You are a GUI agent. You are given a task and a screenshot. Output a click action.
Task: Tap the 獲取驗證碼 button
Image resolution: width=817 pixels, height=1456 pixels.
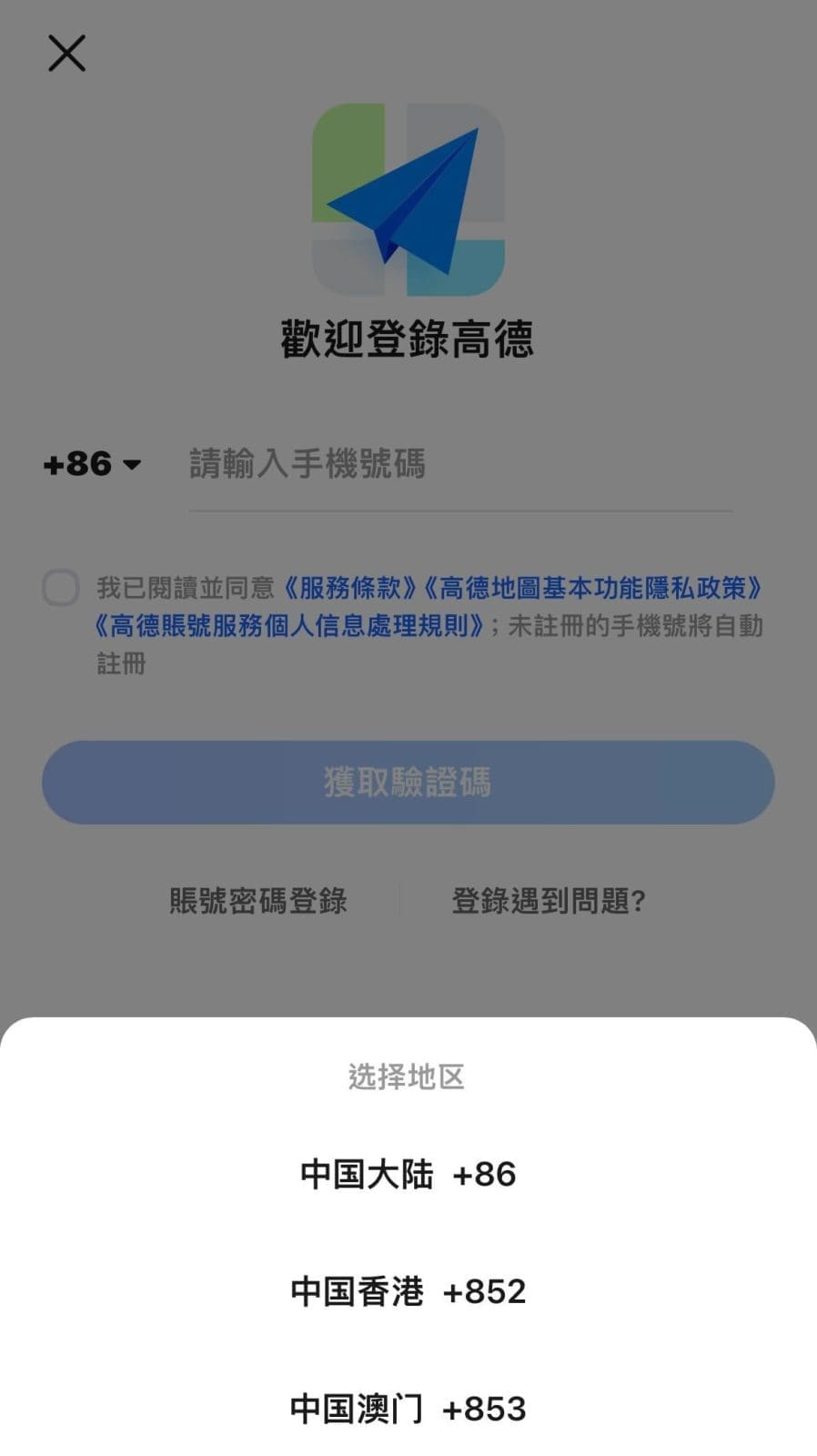pos(408,783)
